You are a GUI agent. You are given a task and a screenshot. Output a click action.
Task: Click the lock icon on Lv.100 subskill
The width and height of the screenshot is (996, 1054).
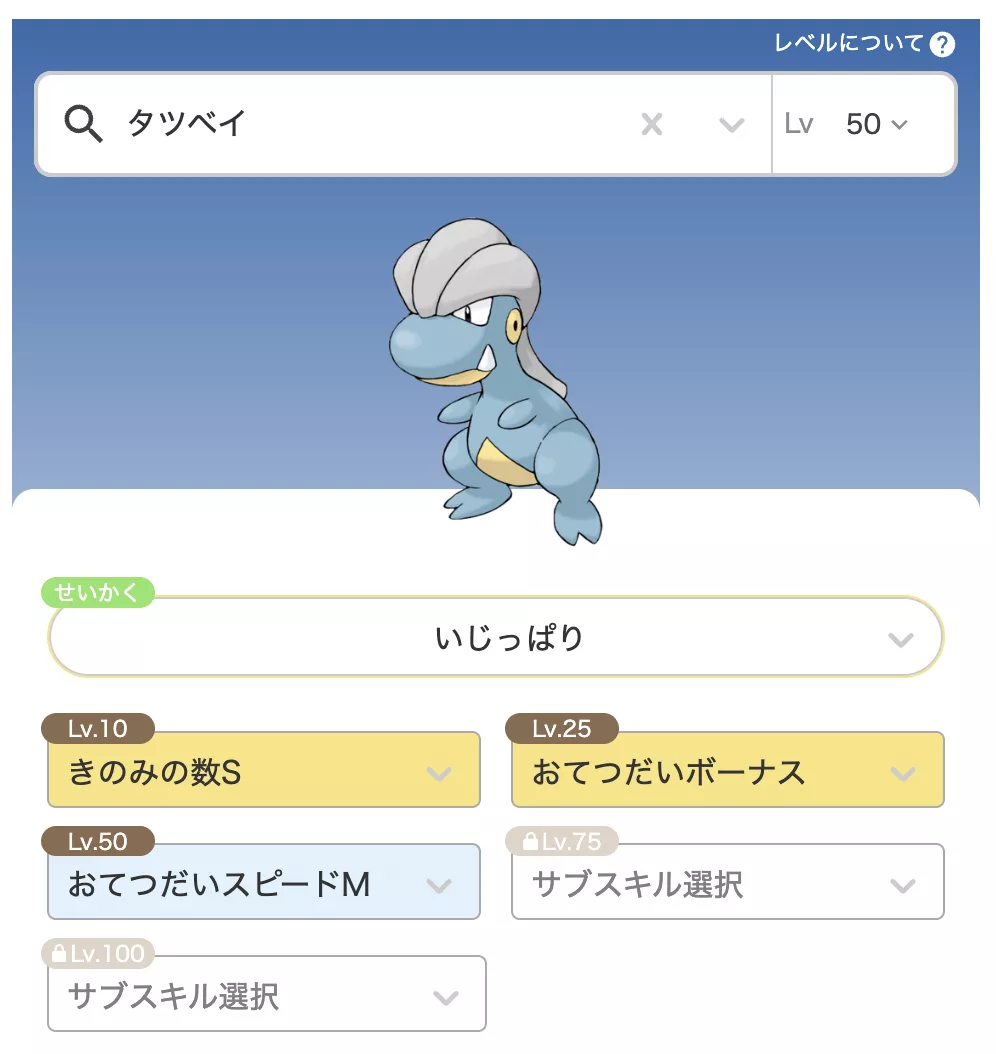(62, 953)
